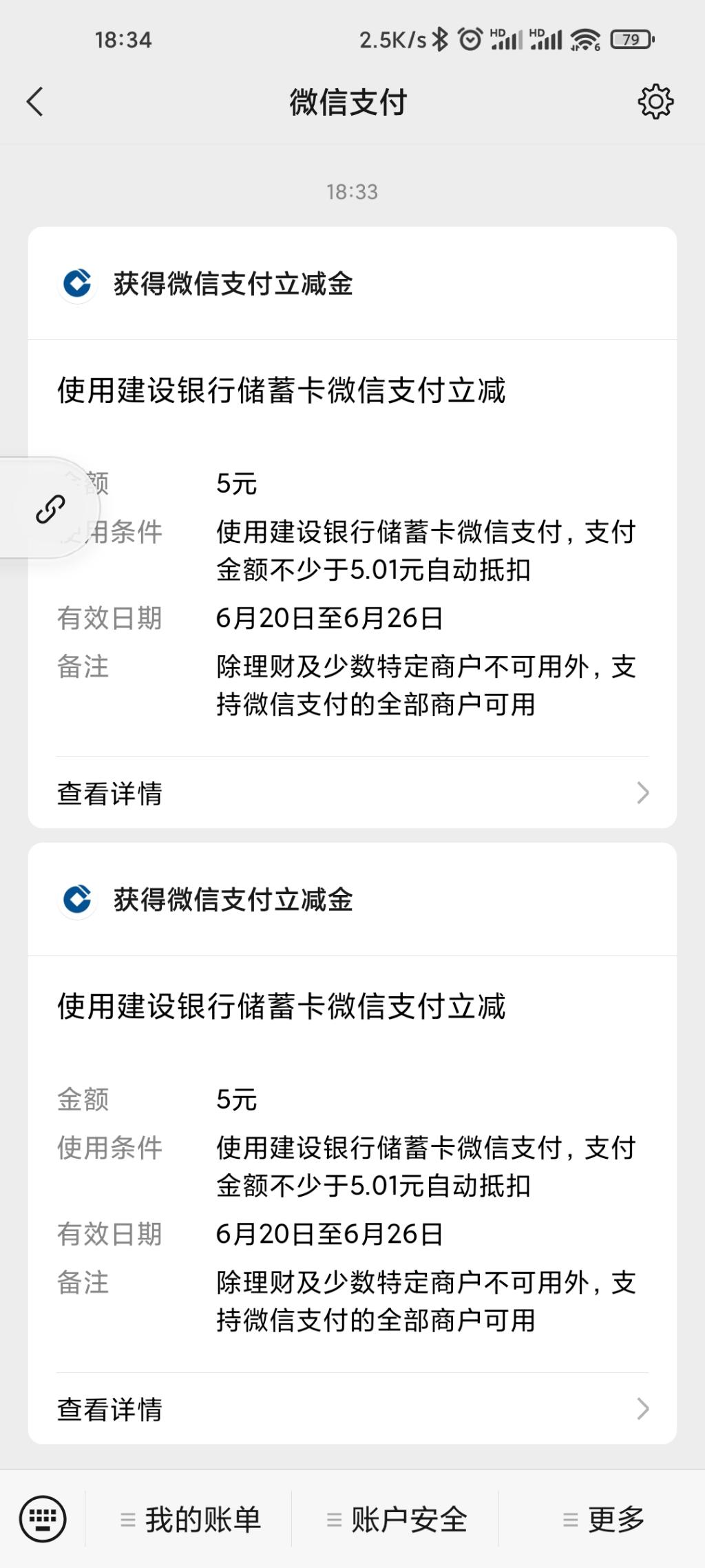
Task: Switch to keyboard input icon
Action: point(43,1519)
